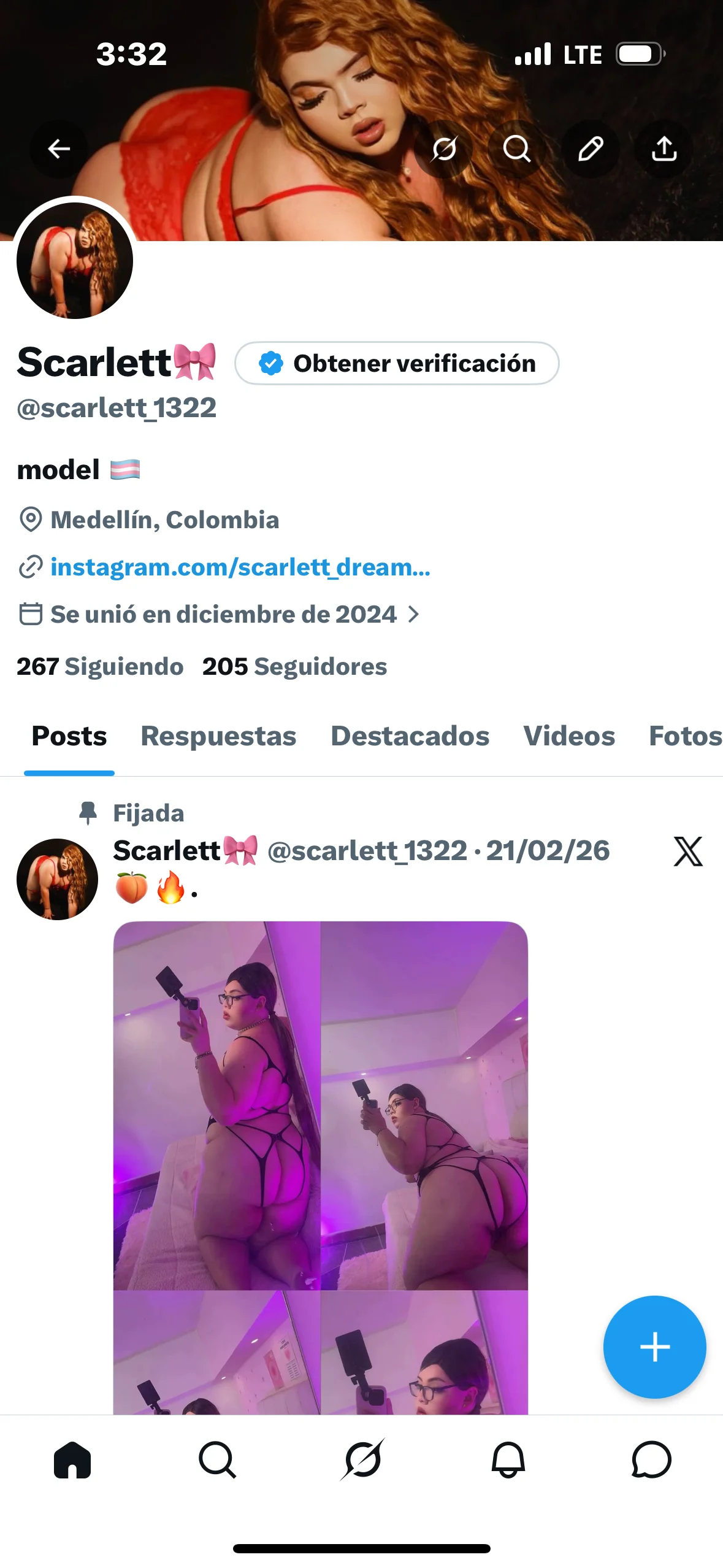Image resolution: width=723 pixels, height=1568 pixels.
Task: Open search from the profile header
Action: click(517, 148)
